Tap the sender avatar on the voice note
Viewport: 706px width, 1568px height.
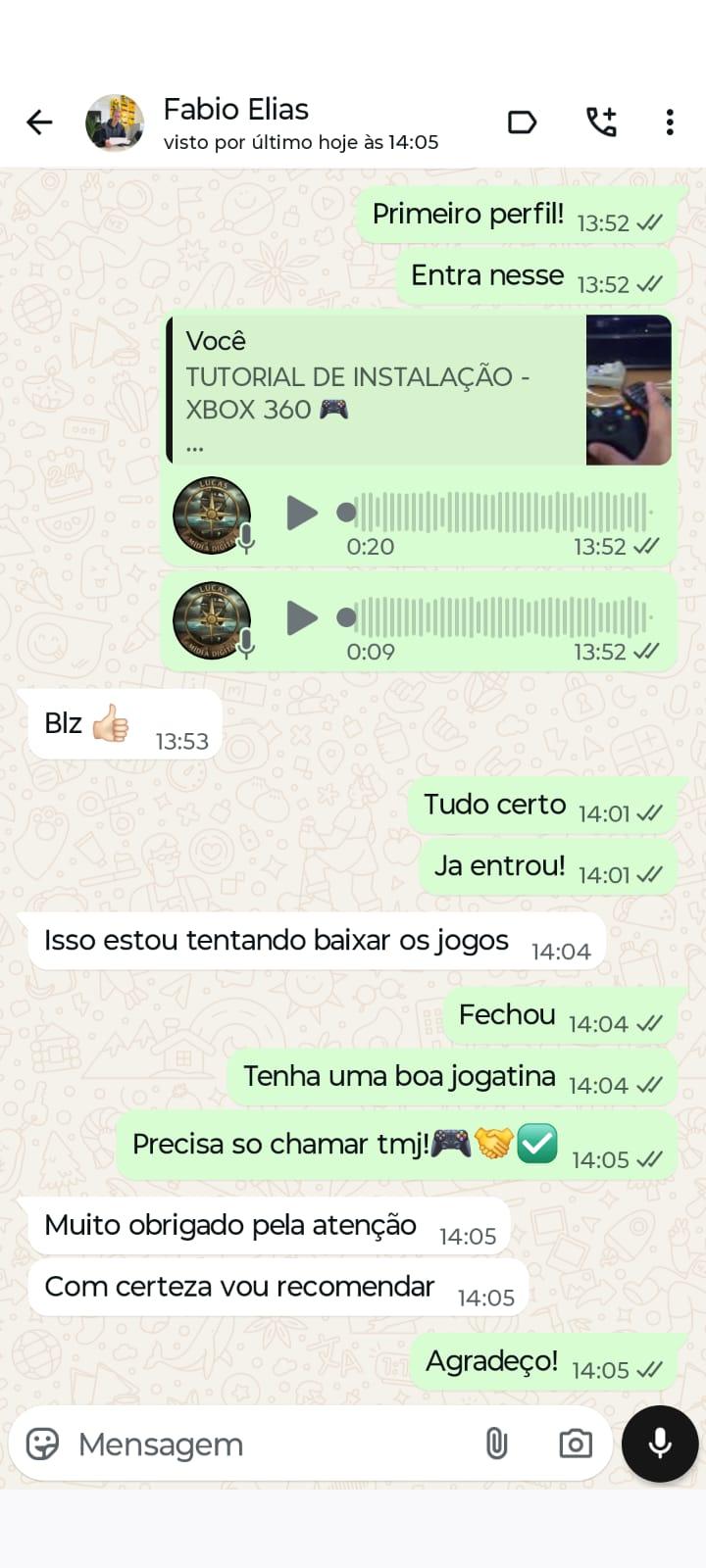(212, 510)
